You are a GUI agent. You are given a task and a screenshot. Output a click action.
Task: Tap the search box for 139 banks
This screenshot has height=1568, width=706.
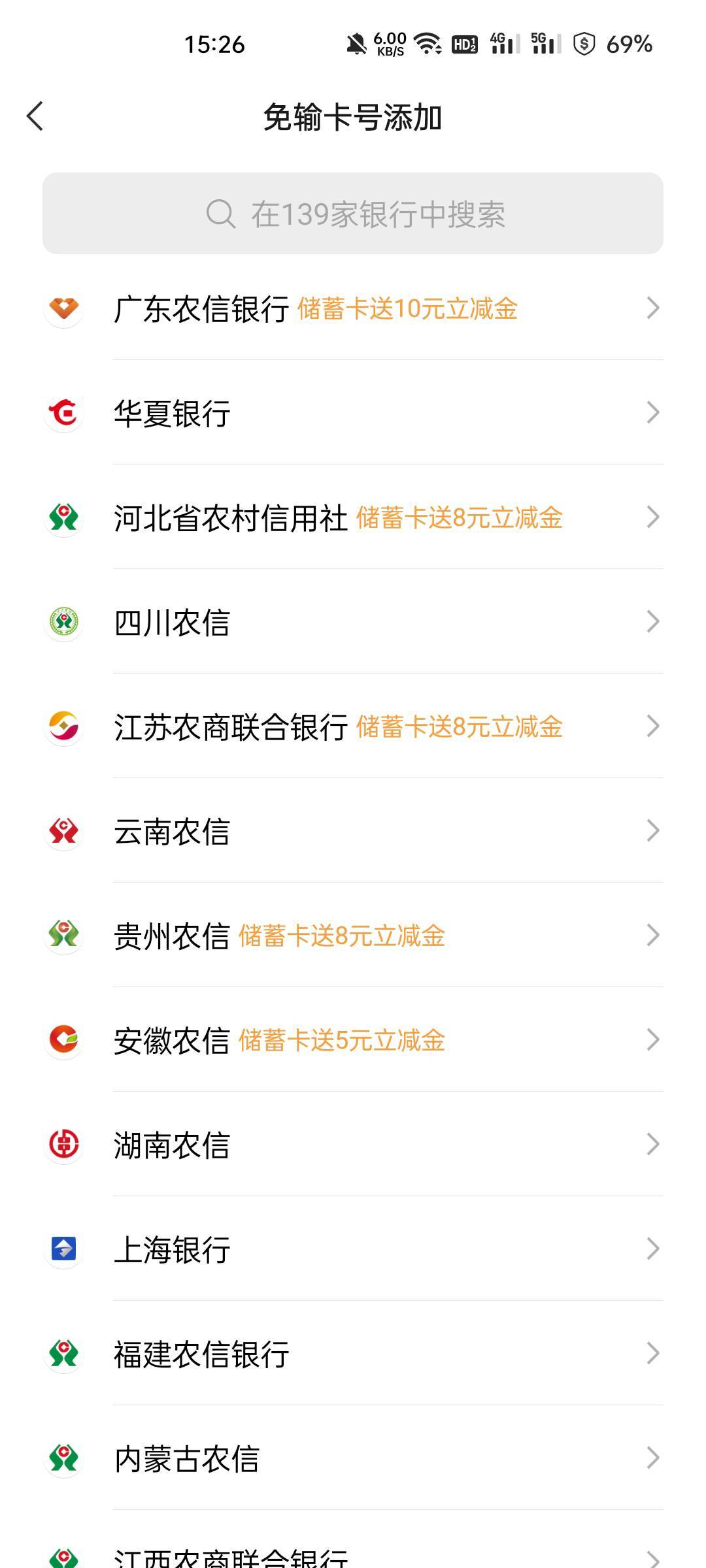tap(353, 214)
